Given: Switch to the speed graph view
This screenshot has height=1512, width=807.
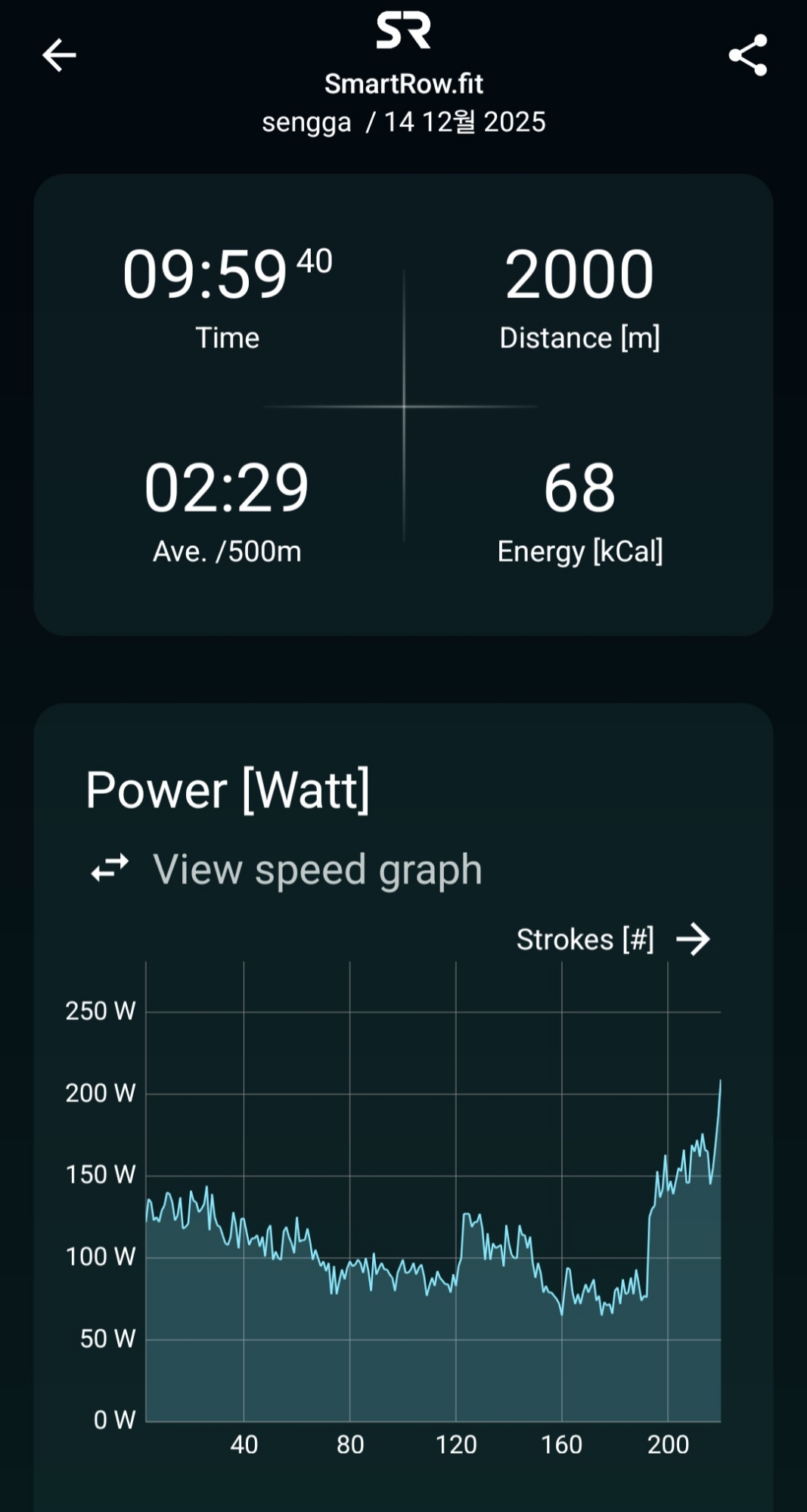Looking at the screenshot, I should point(286,869).
